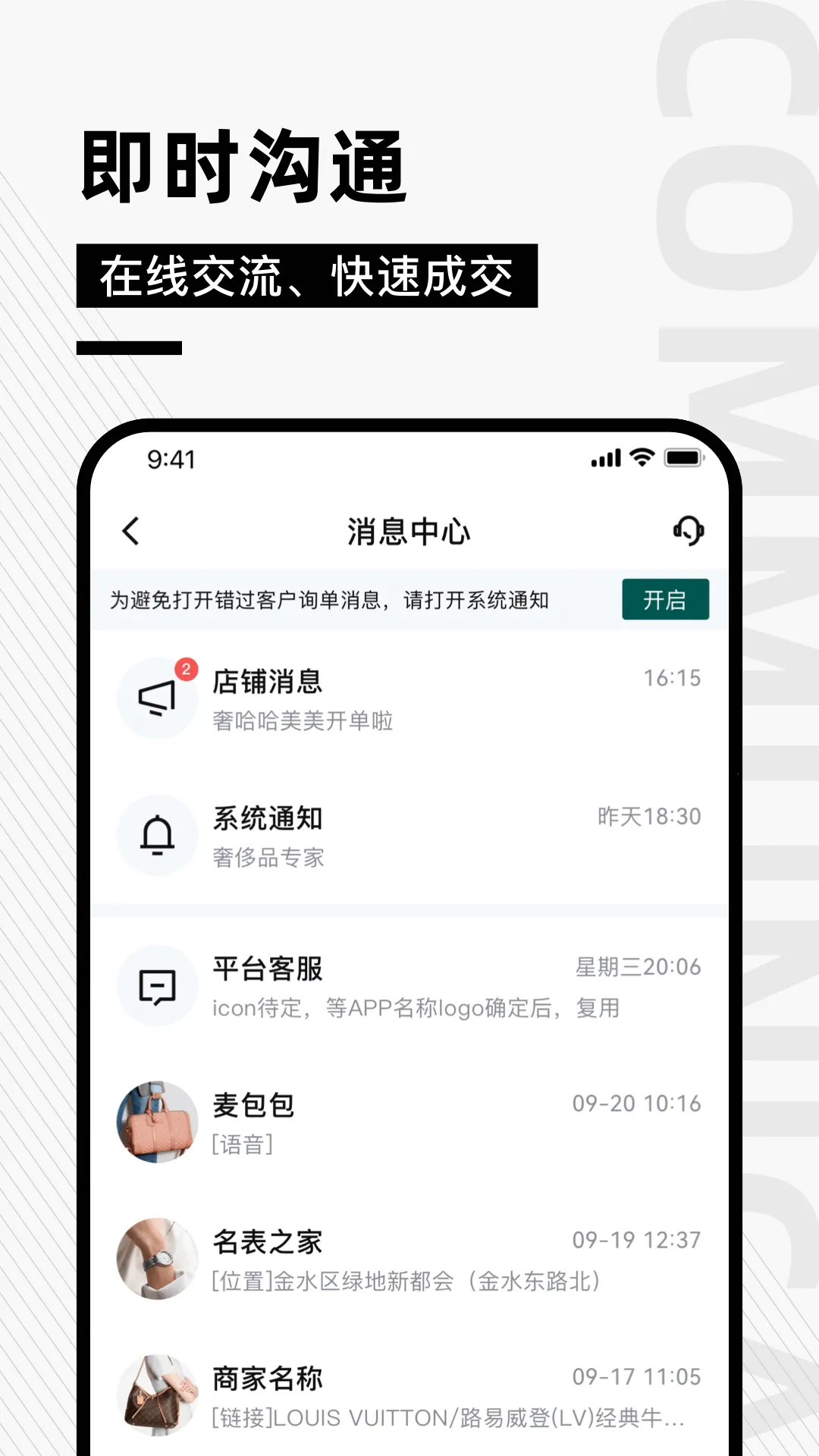The image size is (819, 1456).
Task: Tap the 店铺消息 megaphone icon
Action: pos(156,698)
